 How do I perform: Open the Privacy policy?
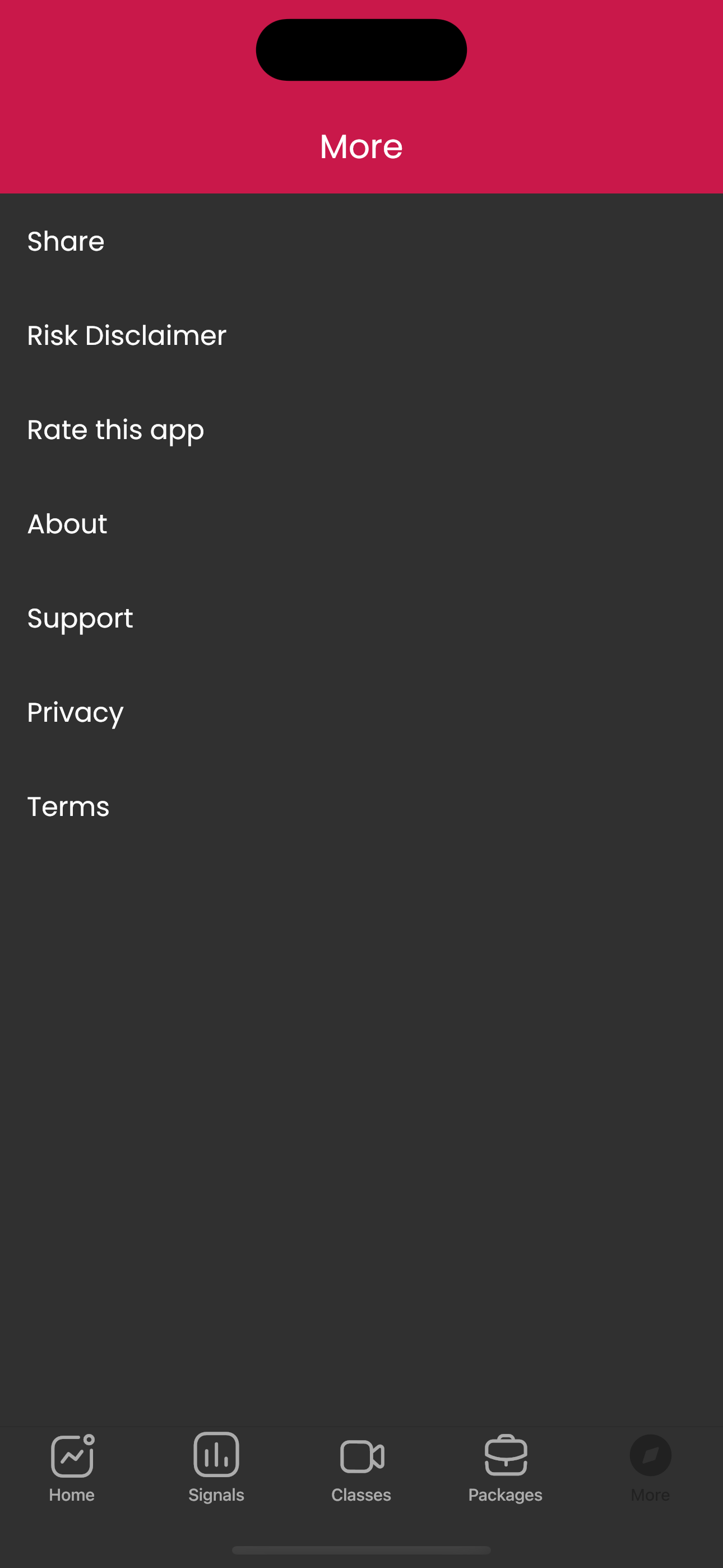click(x=76, y=713)
